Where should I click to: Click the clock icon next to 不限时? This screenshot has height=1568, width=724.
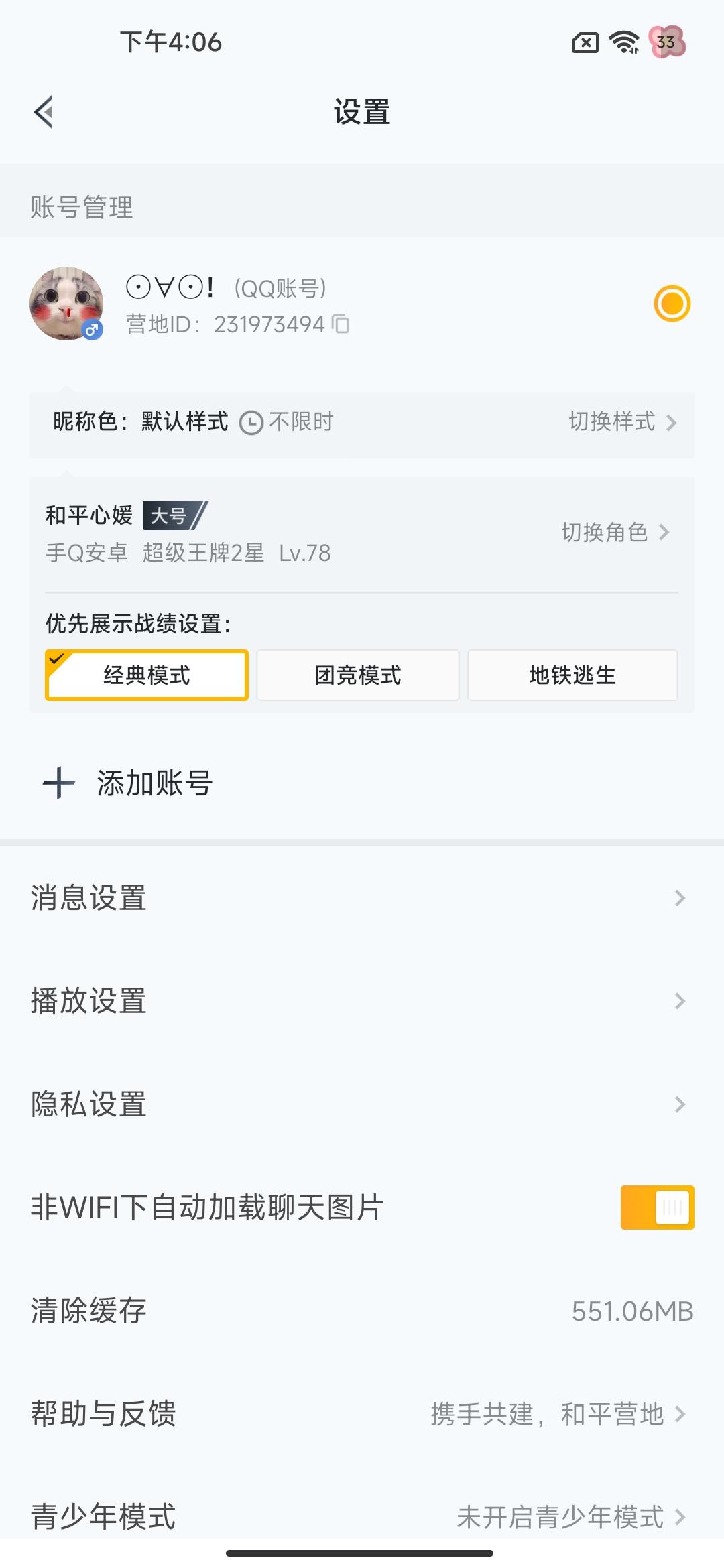point(250,422)
